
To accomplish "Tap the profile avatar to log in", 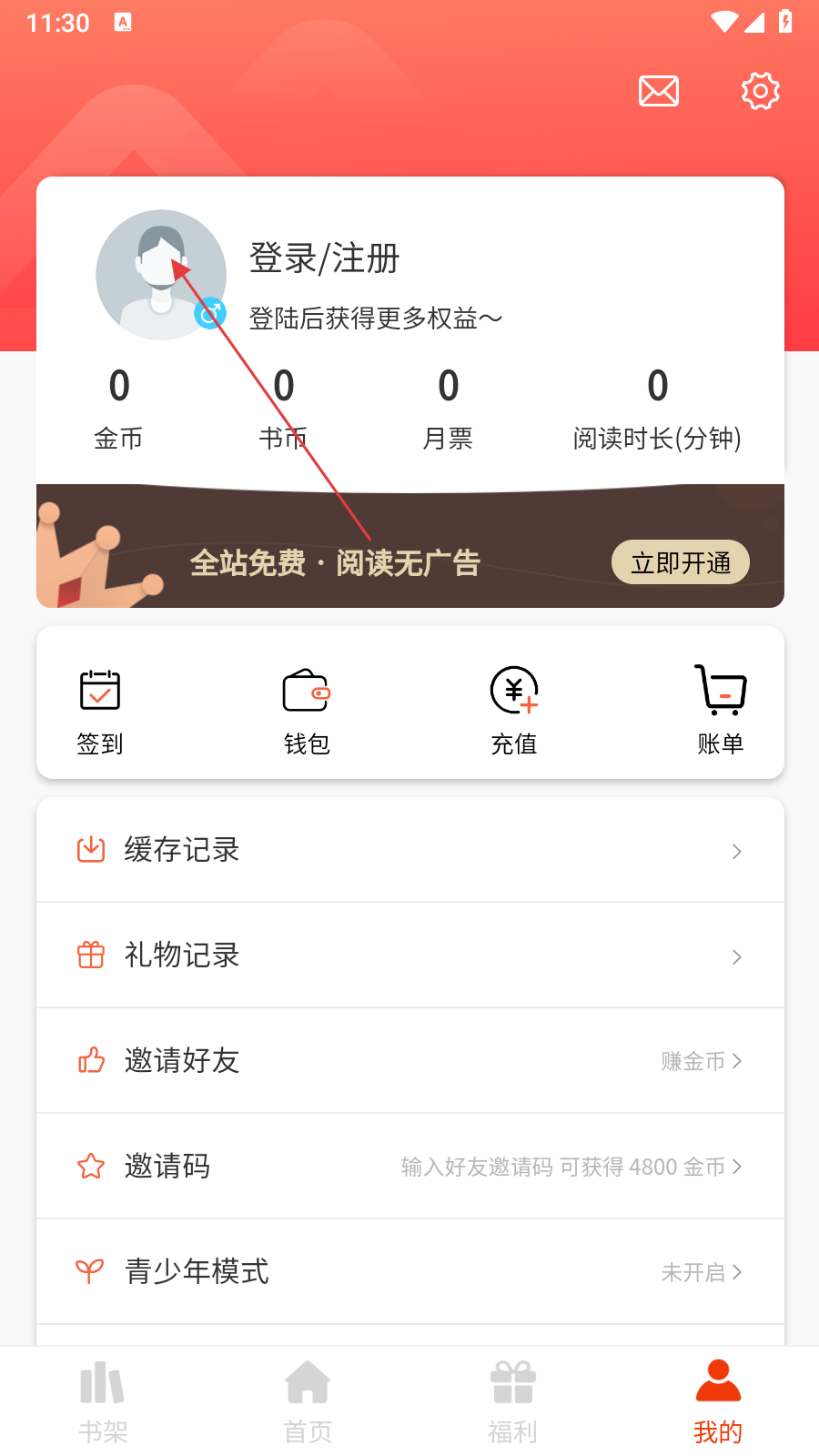I will 161,275.
